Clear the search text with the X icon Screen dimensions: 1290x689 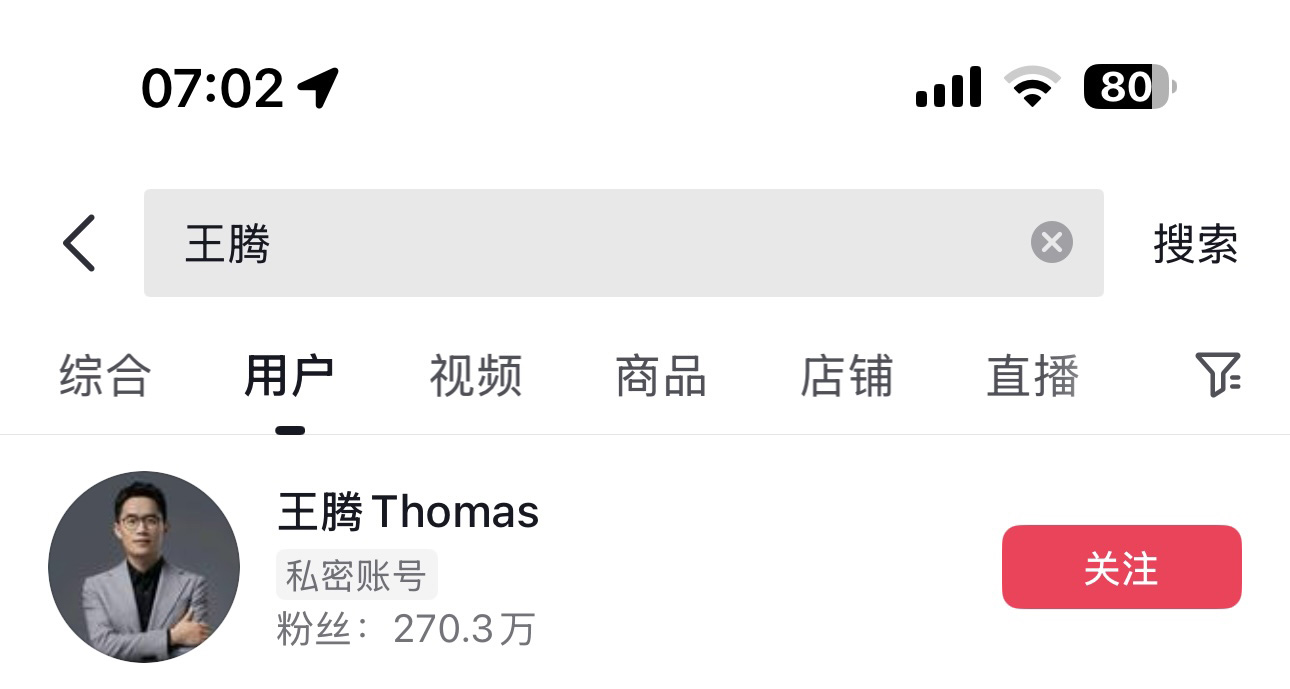1051,242
